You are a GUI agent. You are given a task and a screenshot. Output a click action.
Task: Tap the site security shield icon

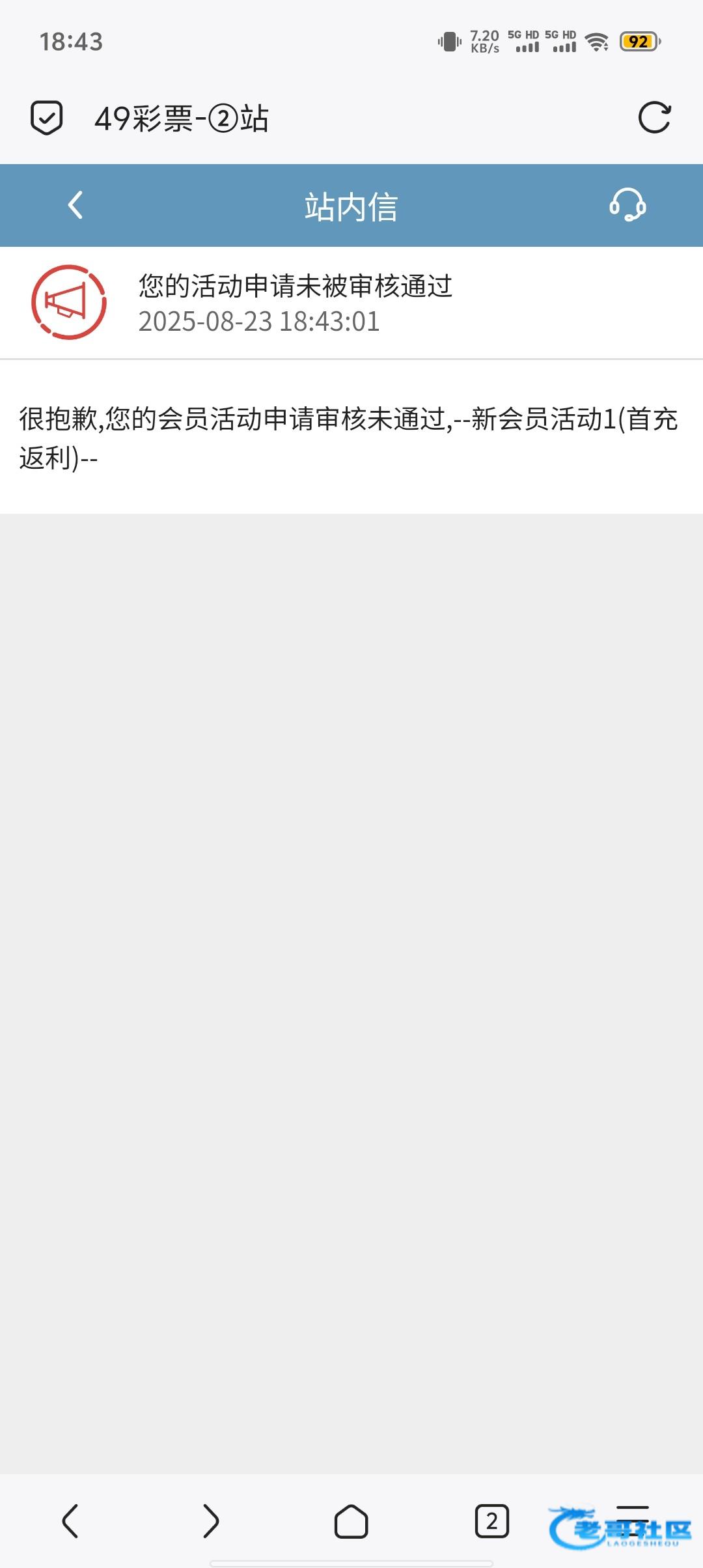(x=47, y=118)
